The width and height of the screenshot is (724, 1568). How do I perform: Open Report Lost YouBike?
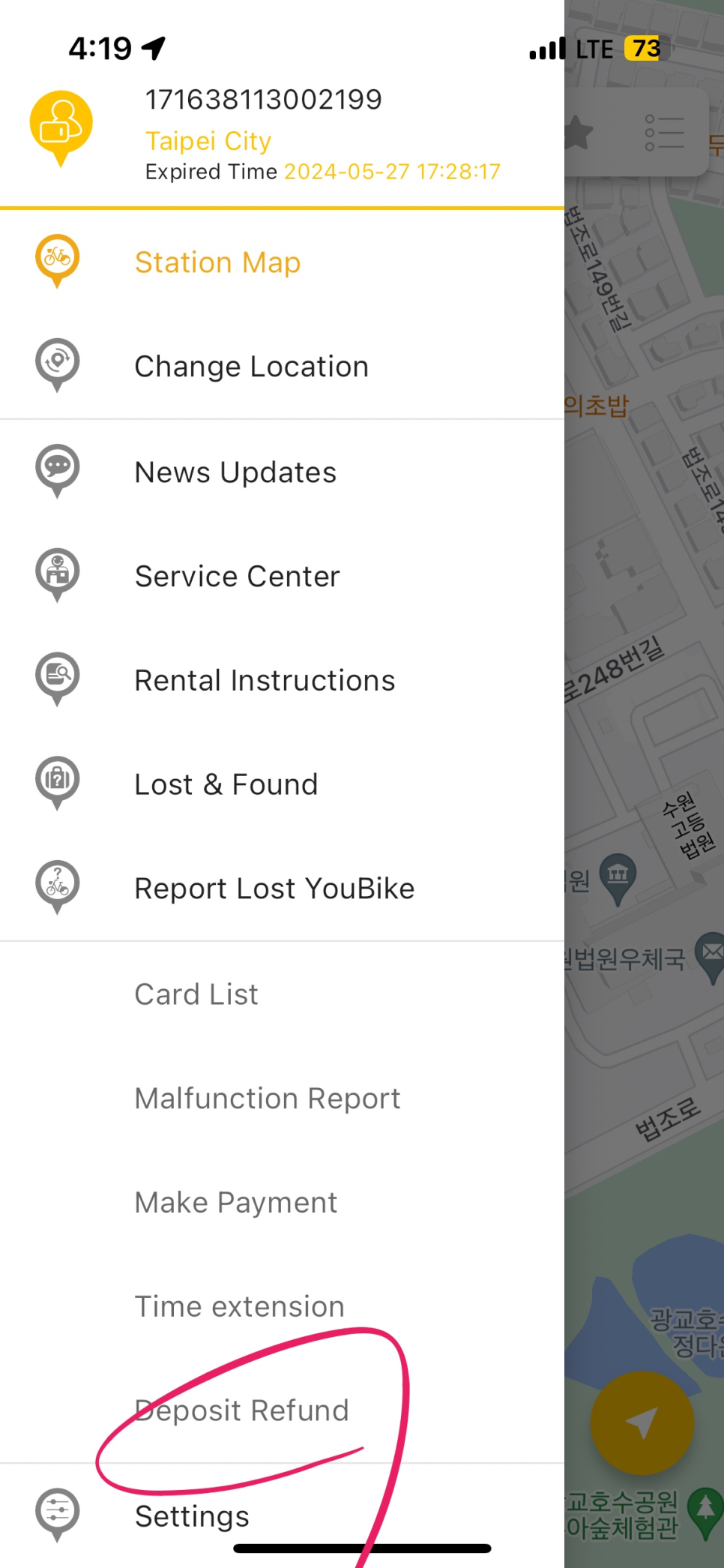point(274,889)
